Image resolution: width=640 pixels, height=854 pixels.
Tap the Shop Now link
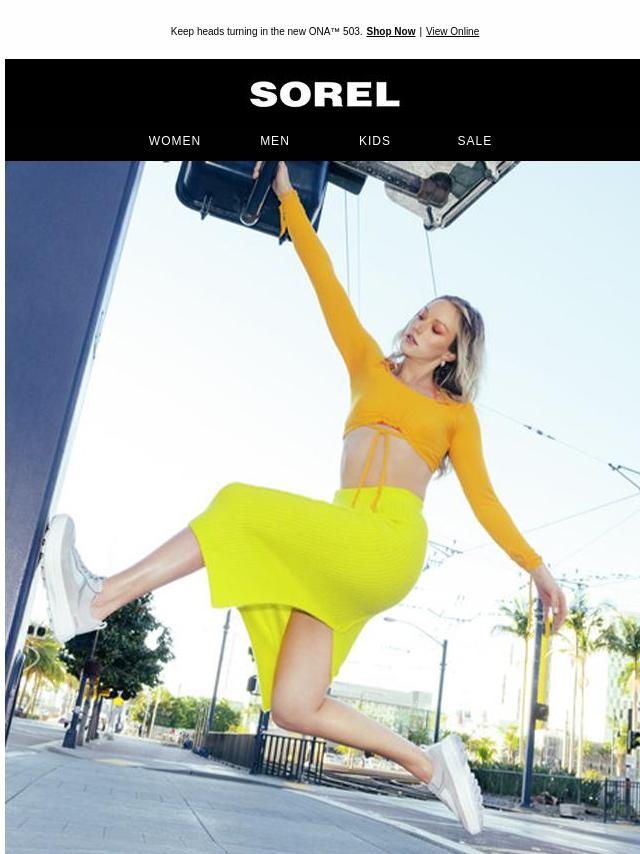click(x=390, y=32)
